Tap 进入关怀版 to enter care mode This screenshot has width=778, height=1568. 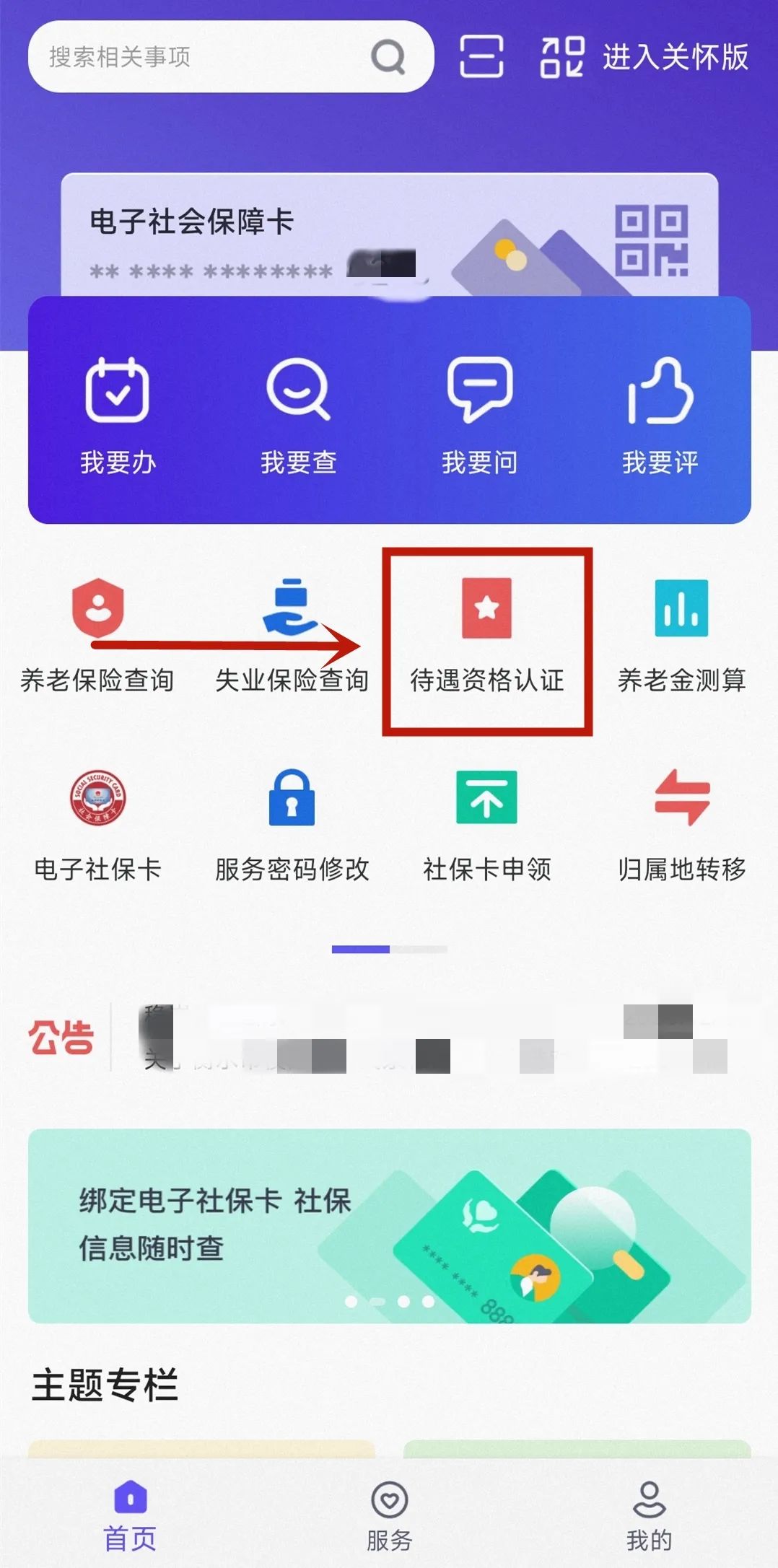[644, 57]
